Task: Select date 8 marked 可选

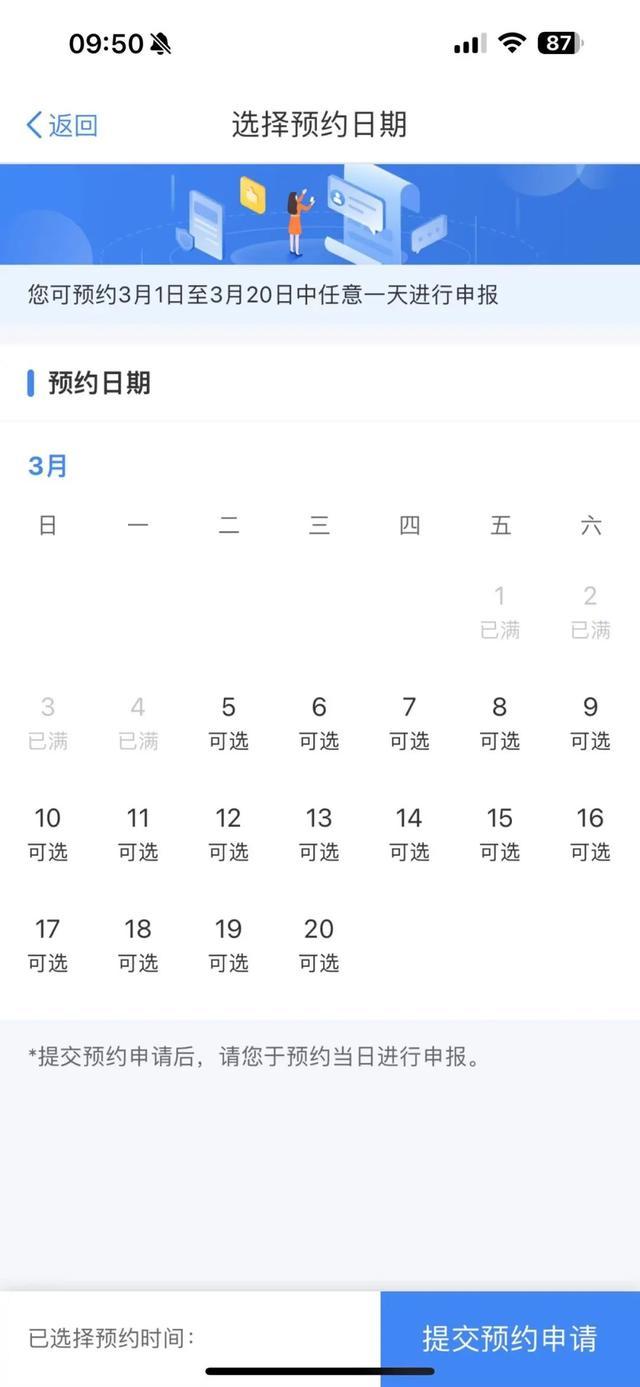Action: point(499,722)
